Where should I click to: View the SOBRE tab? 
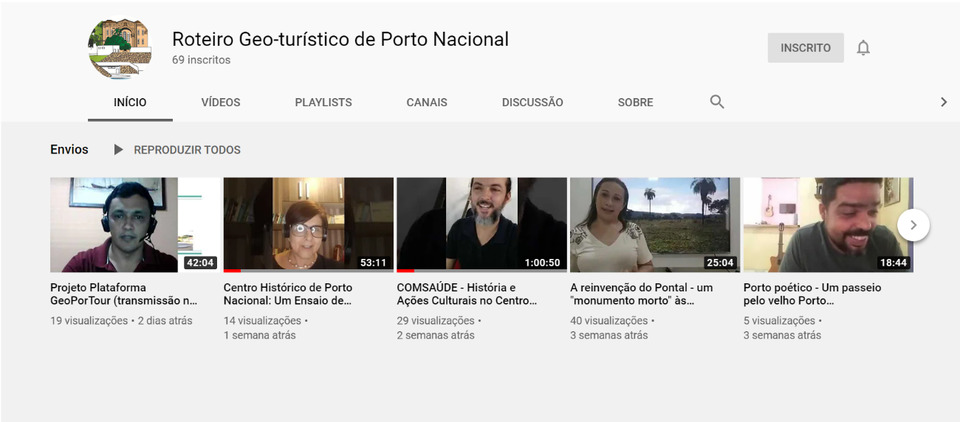click(635, 102)
